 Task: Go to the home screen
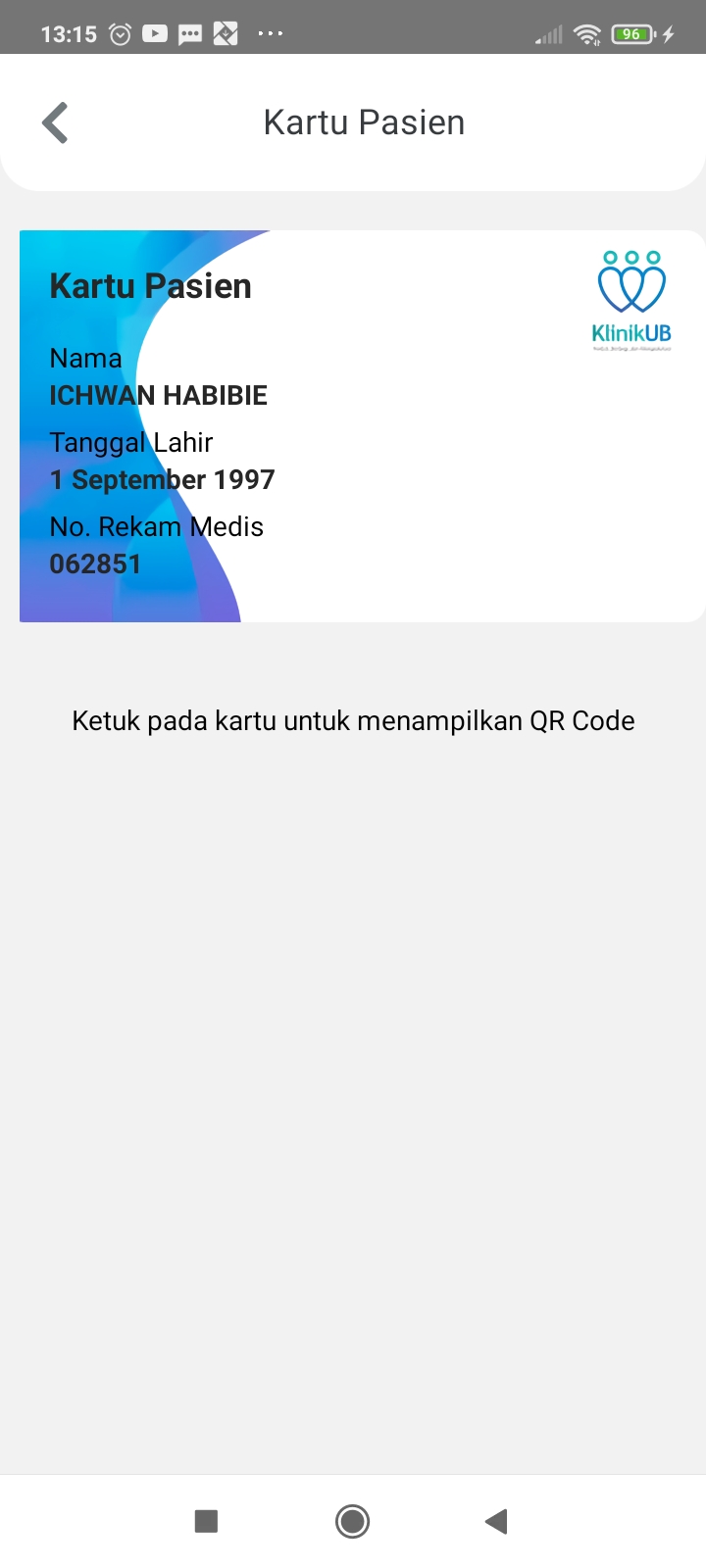click(x=352, y=1521)
